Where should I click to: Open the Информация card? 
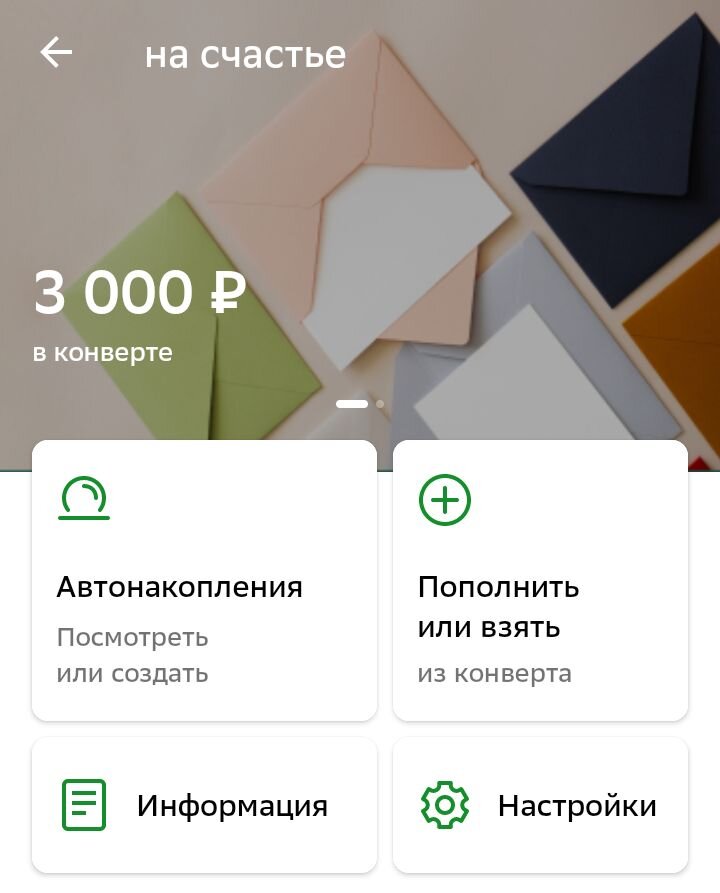(204, 805)
